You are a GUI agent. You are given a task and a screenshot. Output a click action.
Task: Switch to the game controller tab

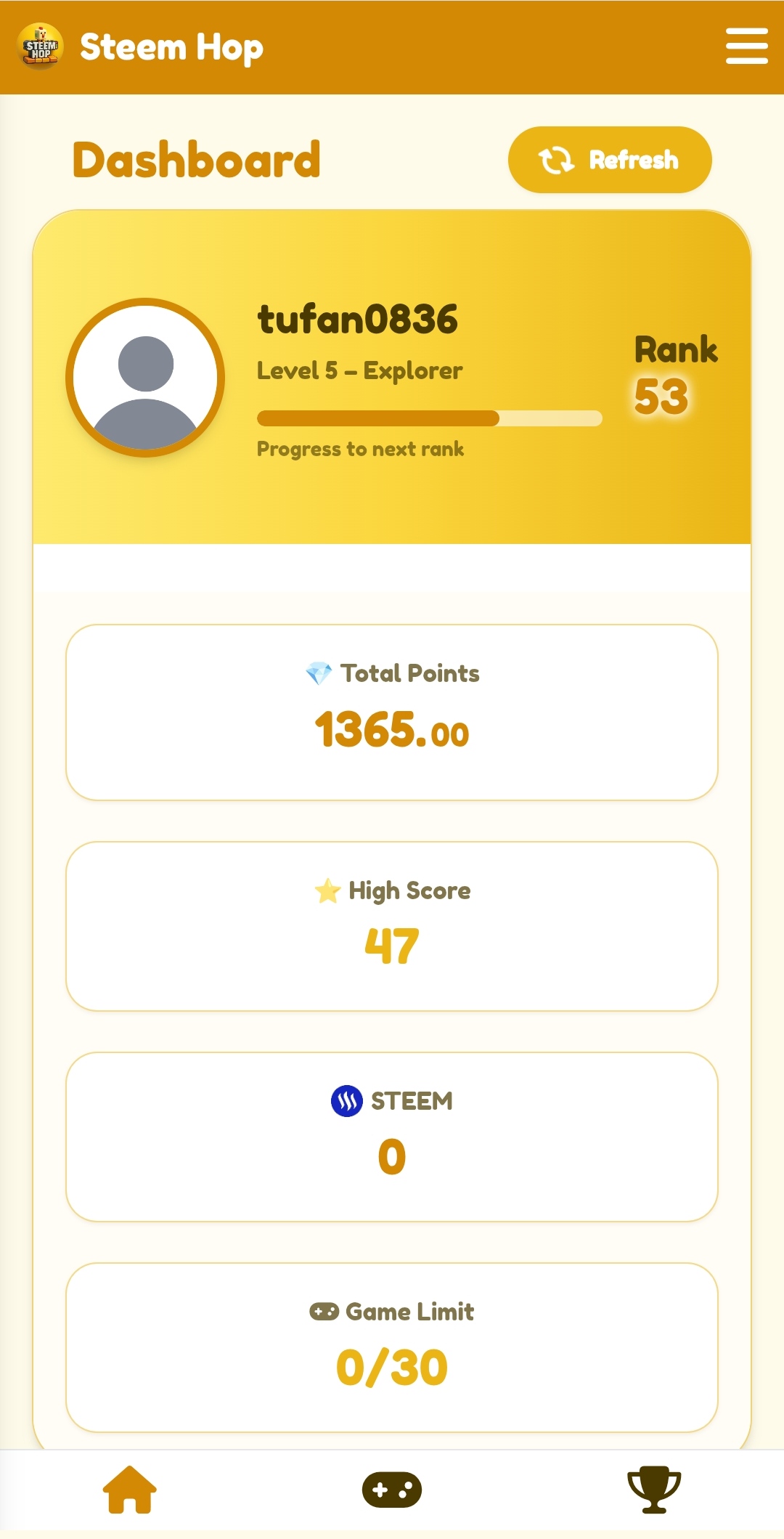392,1490
